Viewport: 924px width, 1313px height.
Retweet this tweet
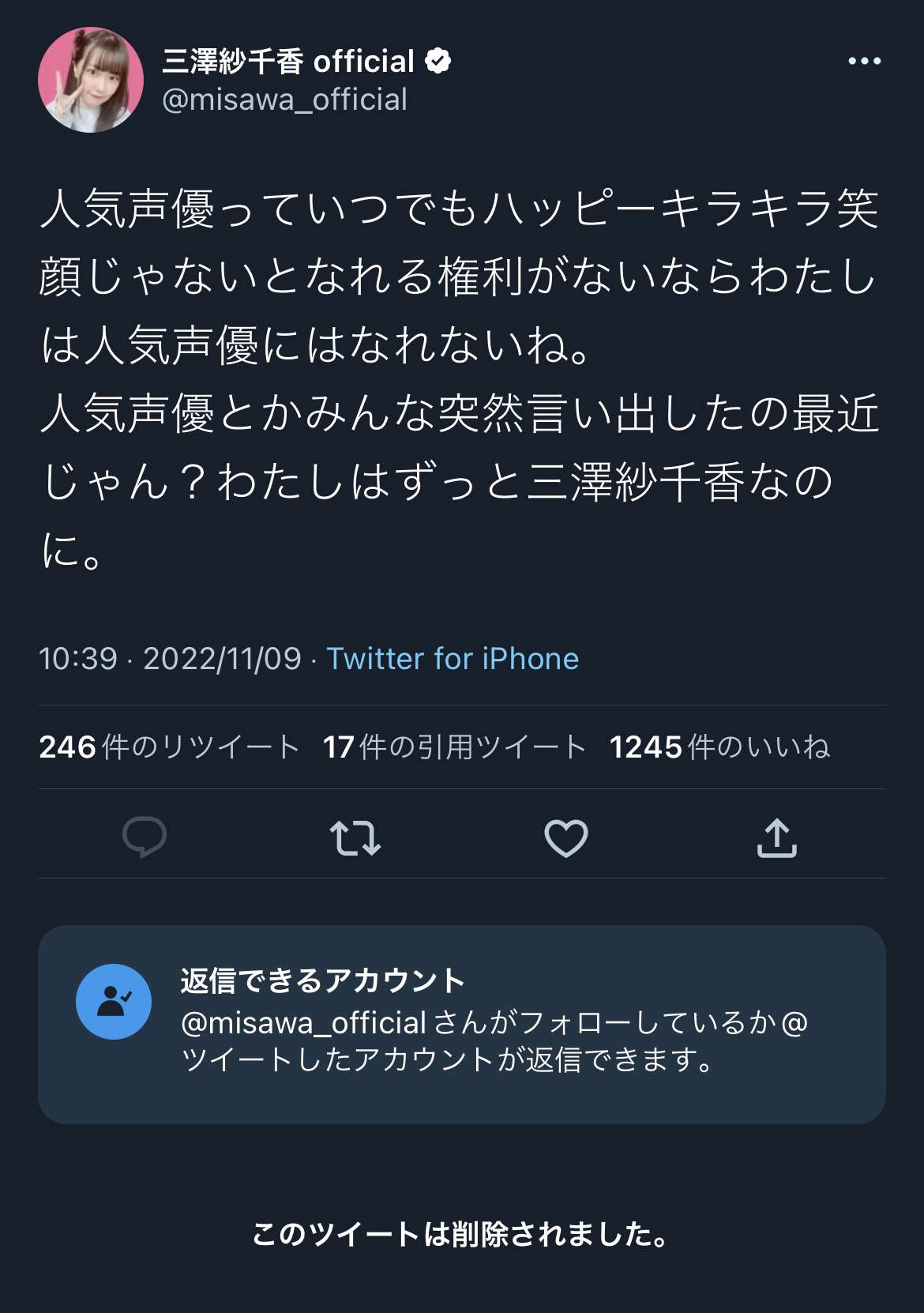[x=355, y=837]
